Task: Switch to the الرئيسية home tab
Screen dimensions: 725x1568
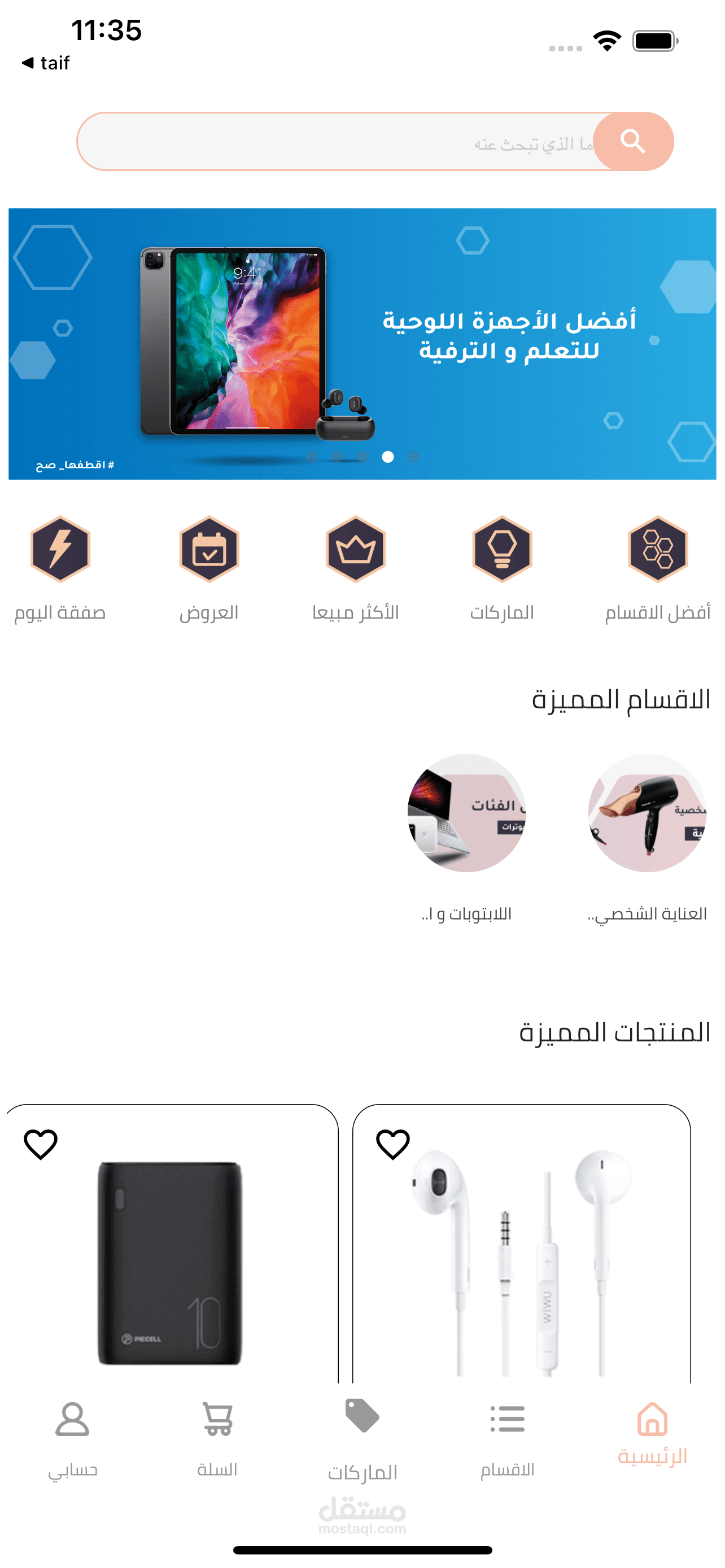Action: [x=653, y=1434]
